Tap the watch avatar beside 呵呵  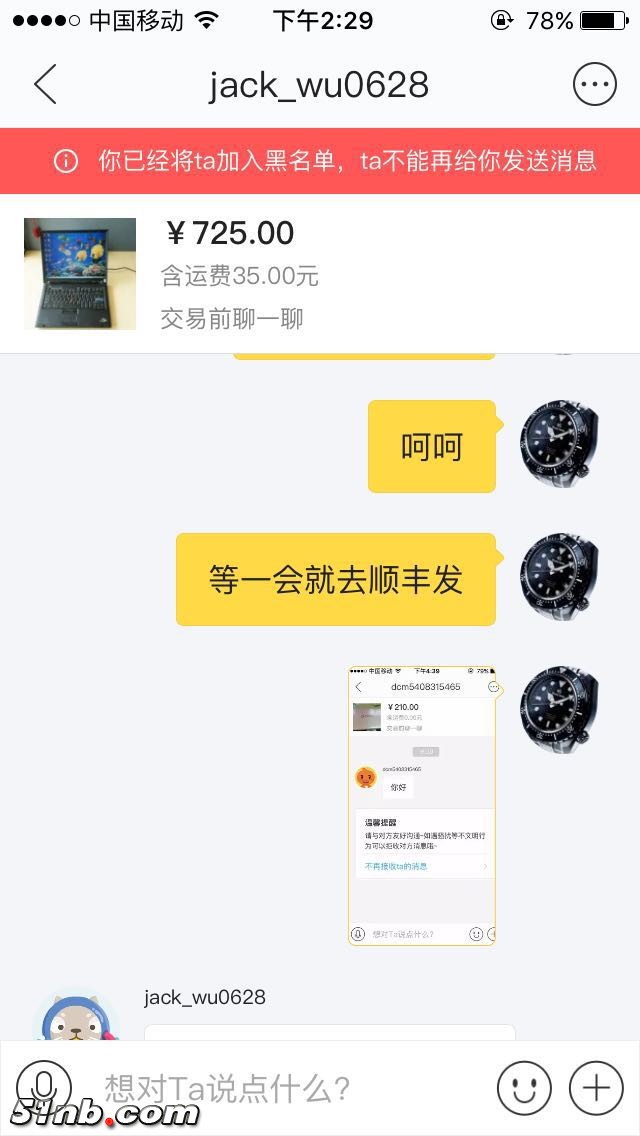[558, 446]
